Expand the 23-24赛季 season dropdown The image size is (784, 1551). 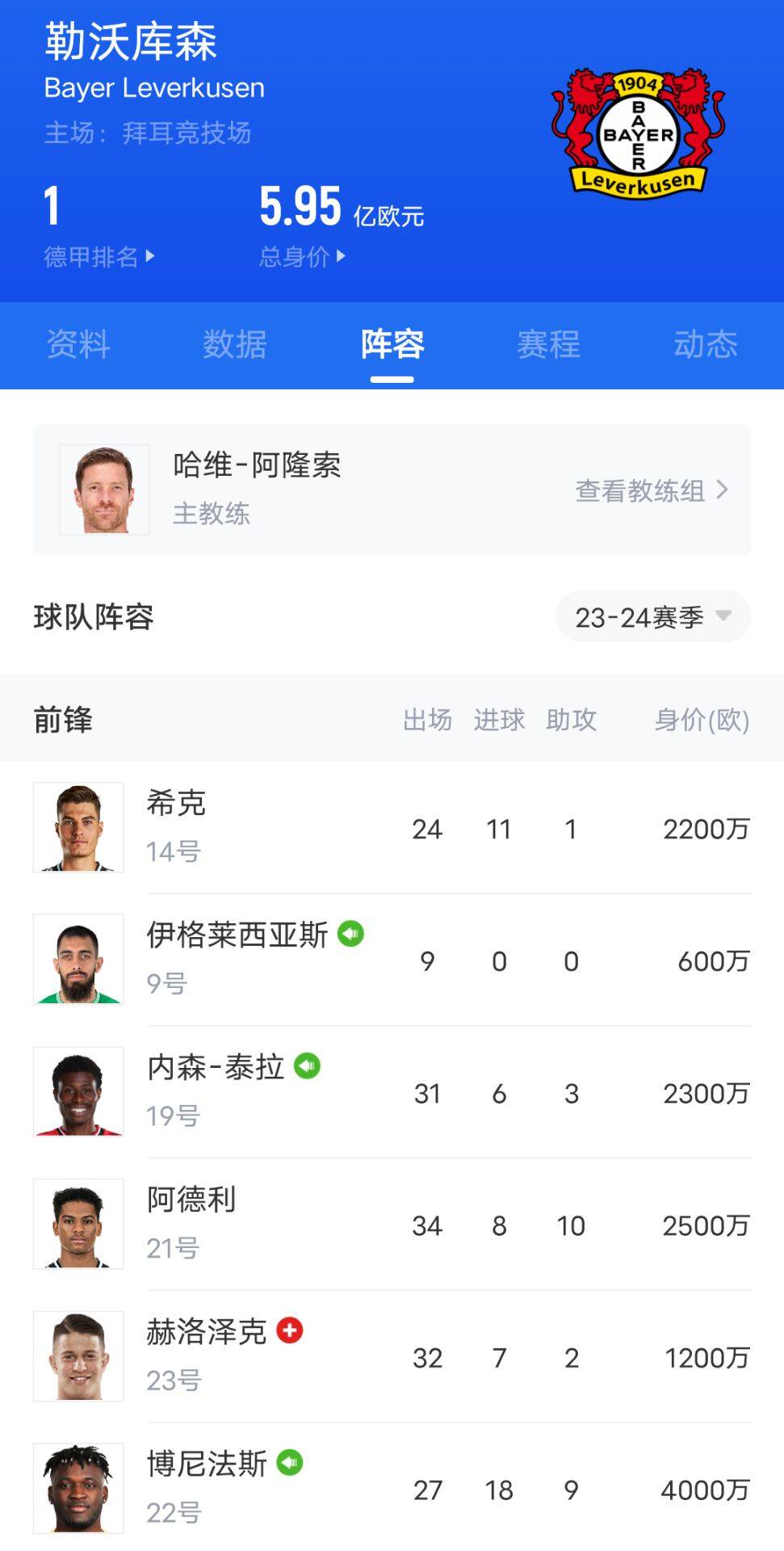[652, 617]
